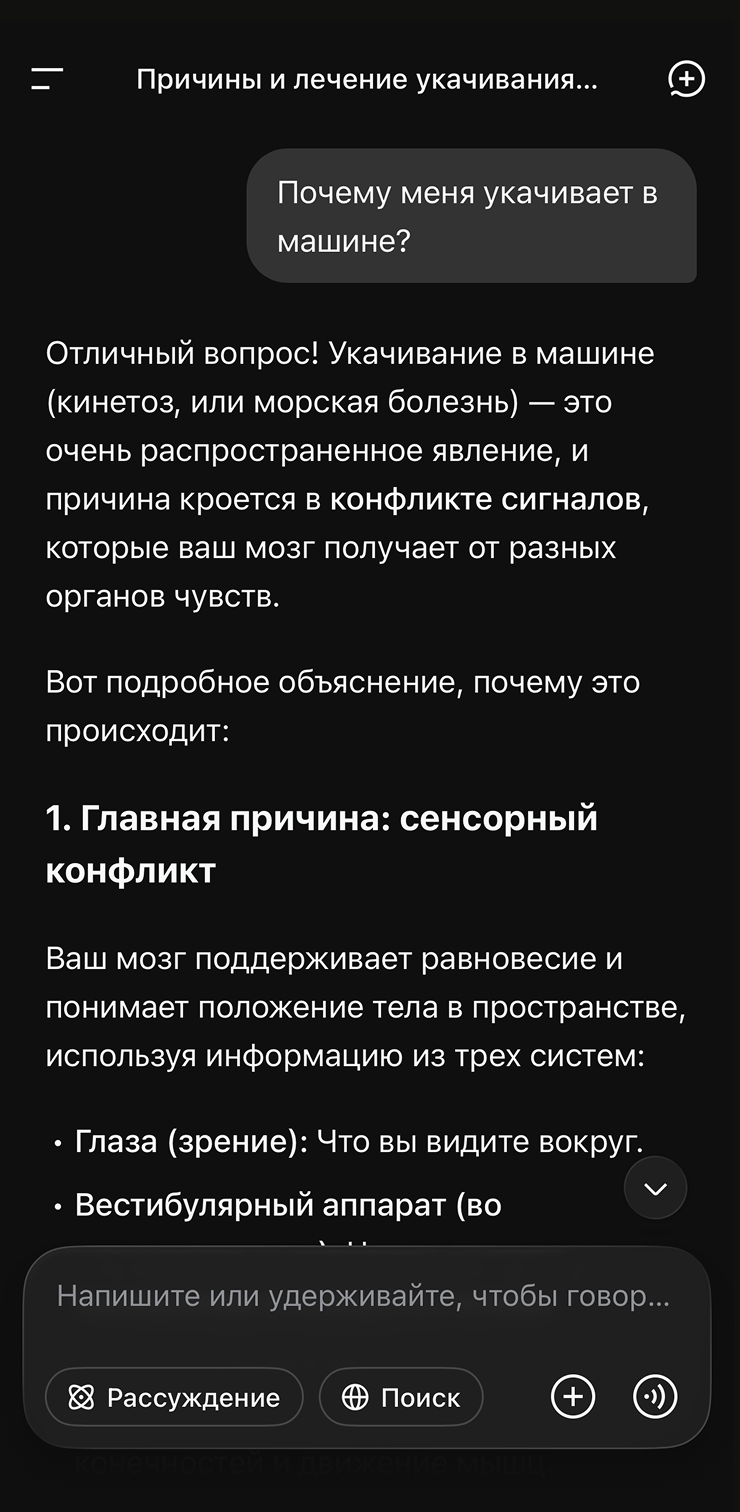Attach a file with the plus icon
740x1512 pixels.
pyautogui.click(x=573, y=1397)
